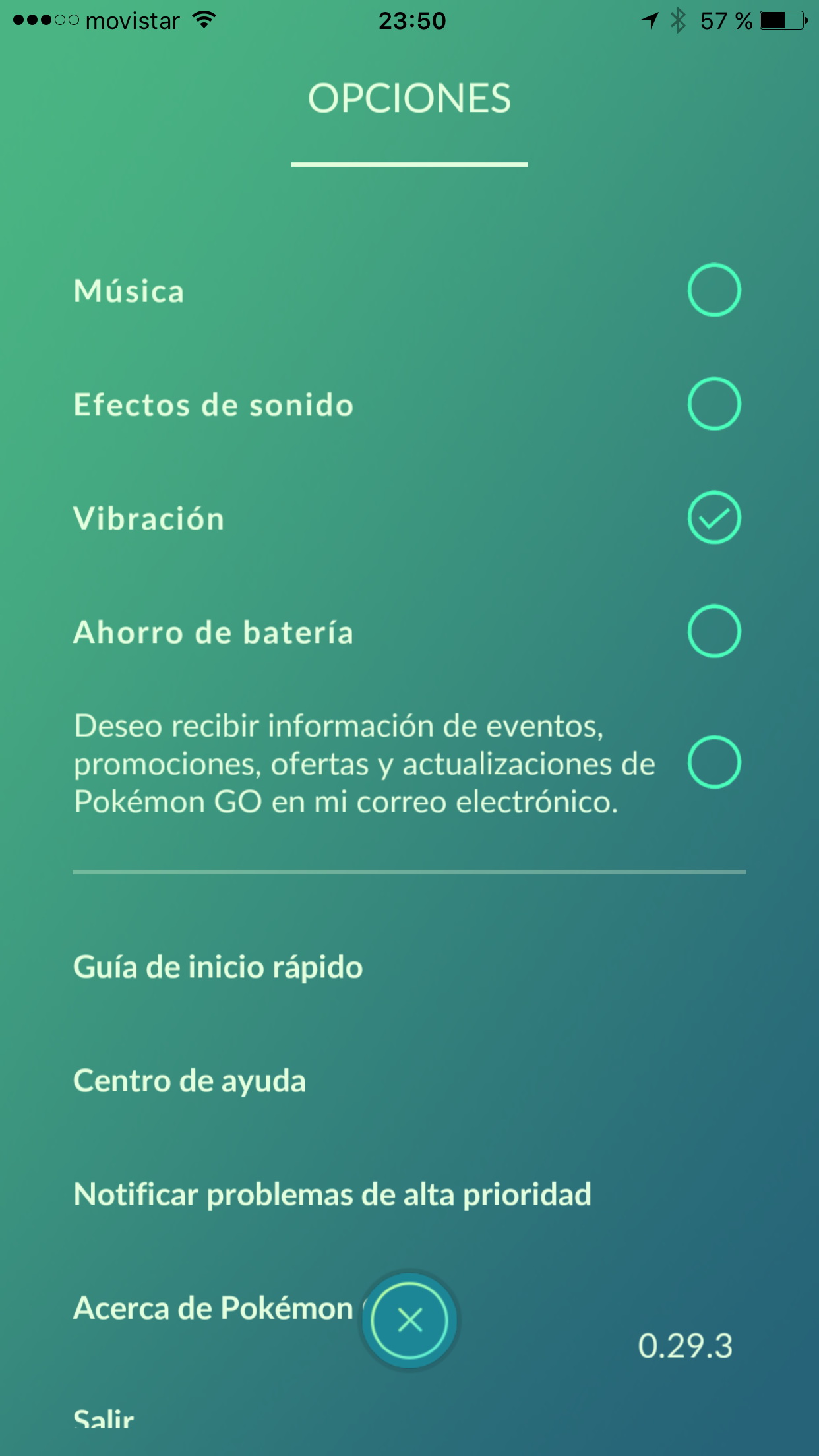Disable the Vibración checkbox
This screenshot has height=1456, width=819.
[x=714, y=518]
